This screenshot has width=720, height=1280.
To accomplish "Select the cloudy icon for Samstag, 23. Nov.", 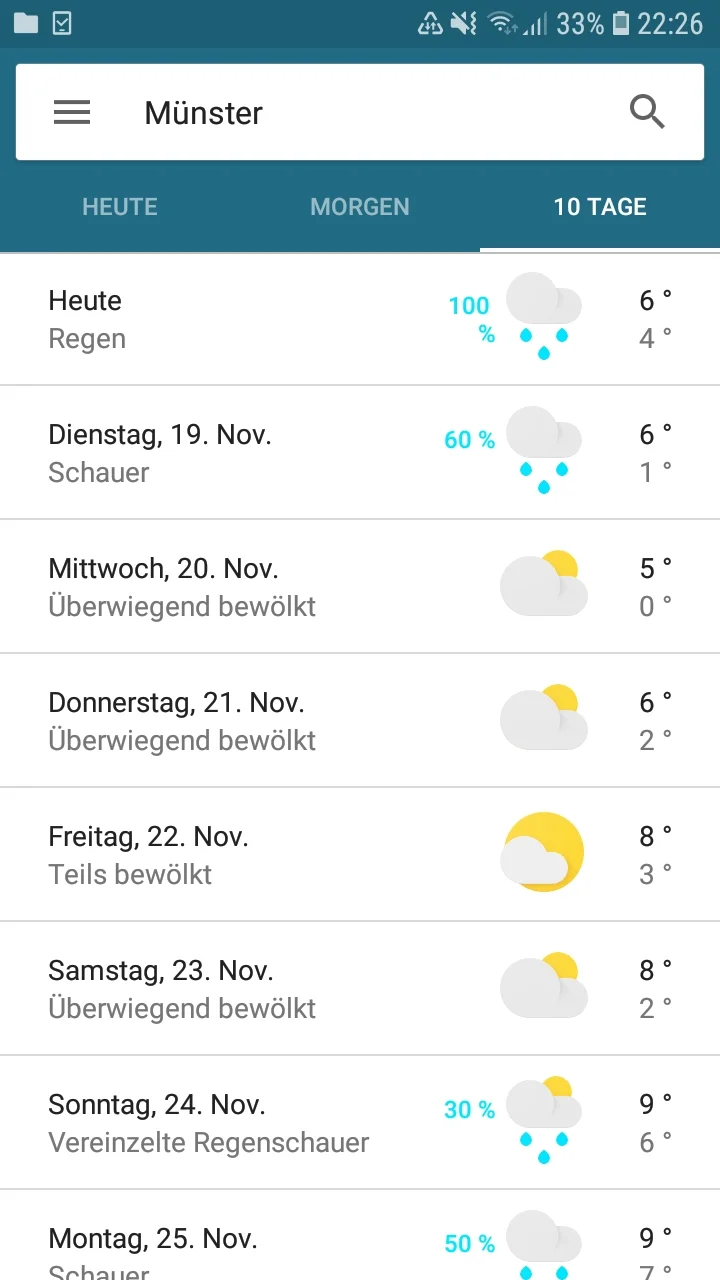I will [x=544, y=986].
